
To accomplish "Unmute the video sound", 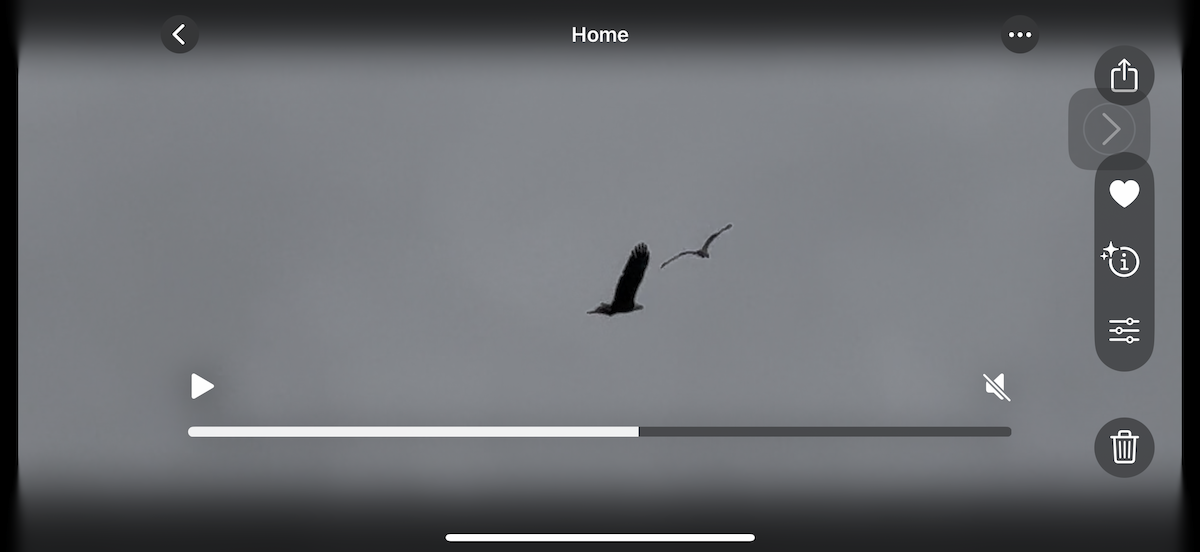I will pyautogui.click(x=996, y=386).
